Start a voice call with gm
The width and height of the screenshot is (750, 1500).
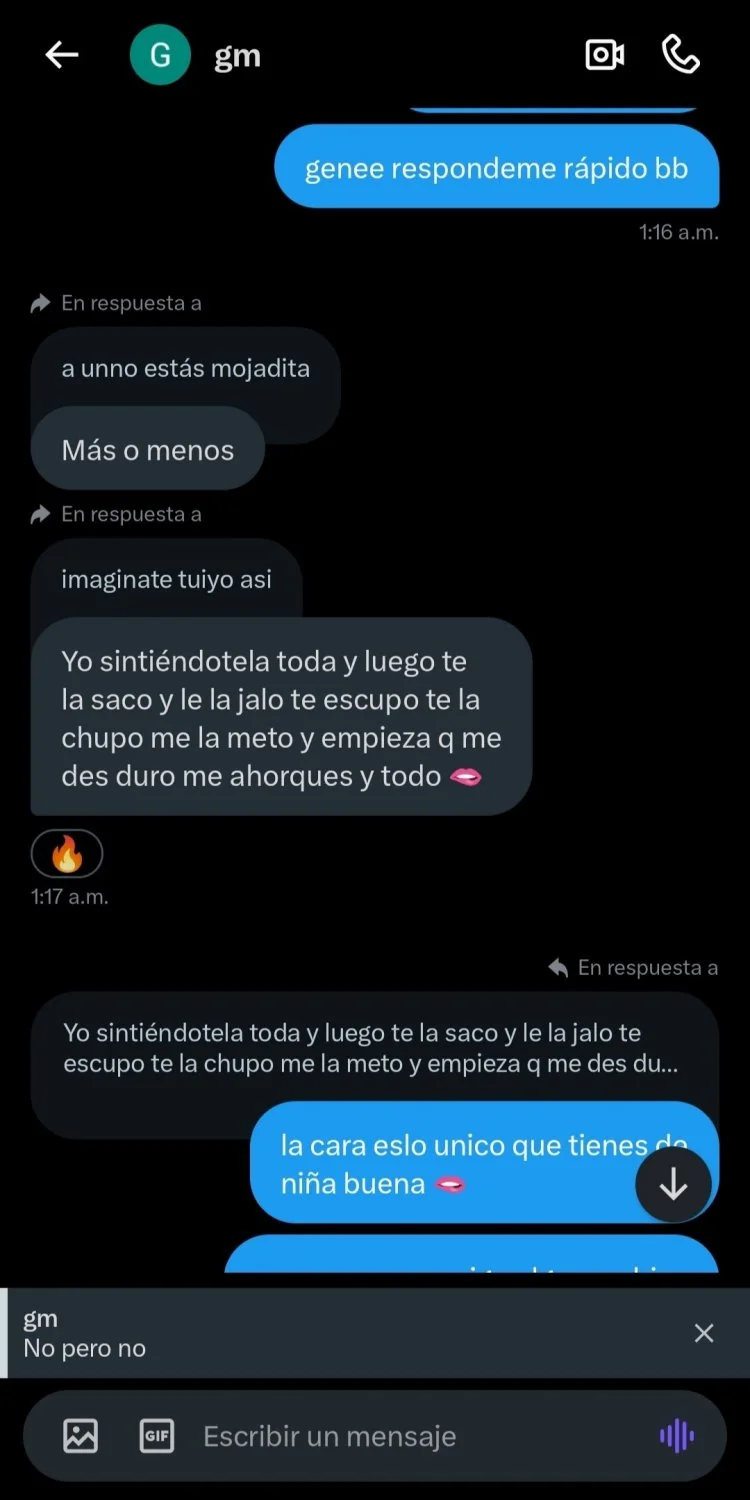pyautogui.click(x=681, y=55)
